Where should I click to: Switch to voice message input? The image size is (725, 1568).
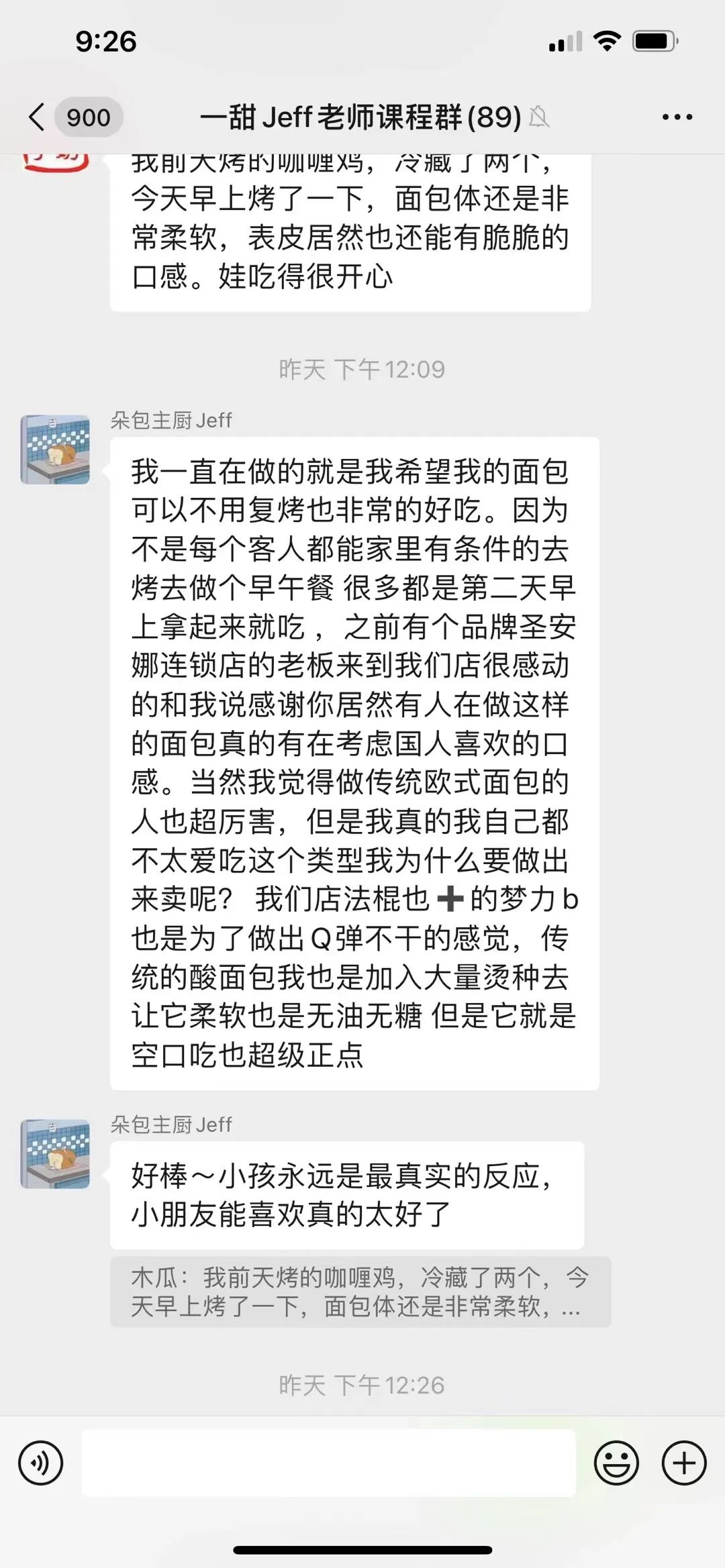41,1463
